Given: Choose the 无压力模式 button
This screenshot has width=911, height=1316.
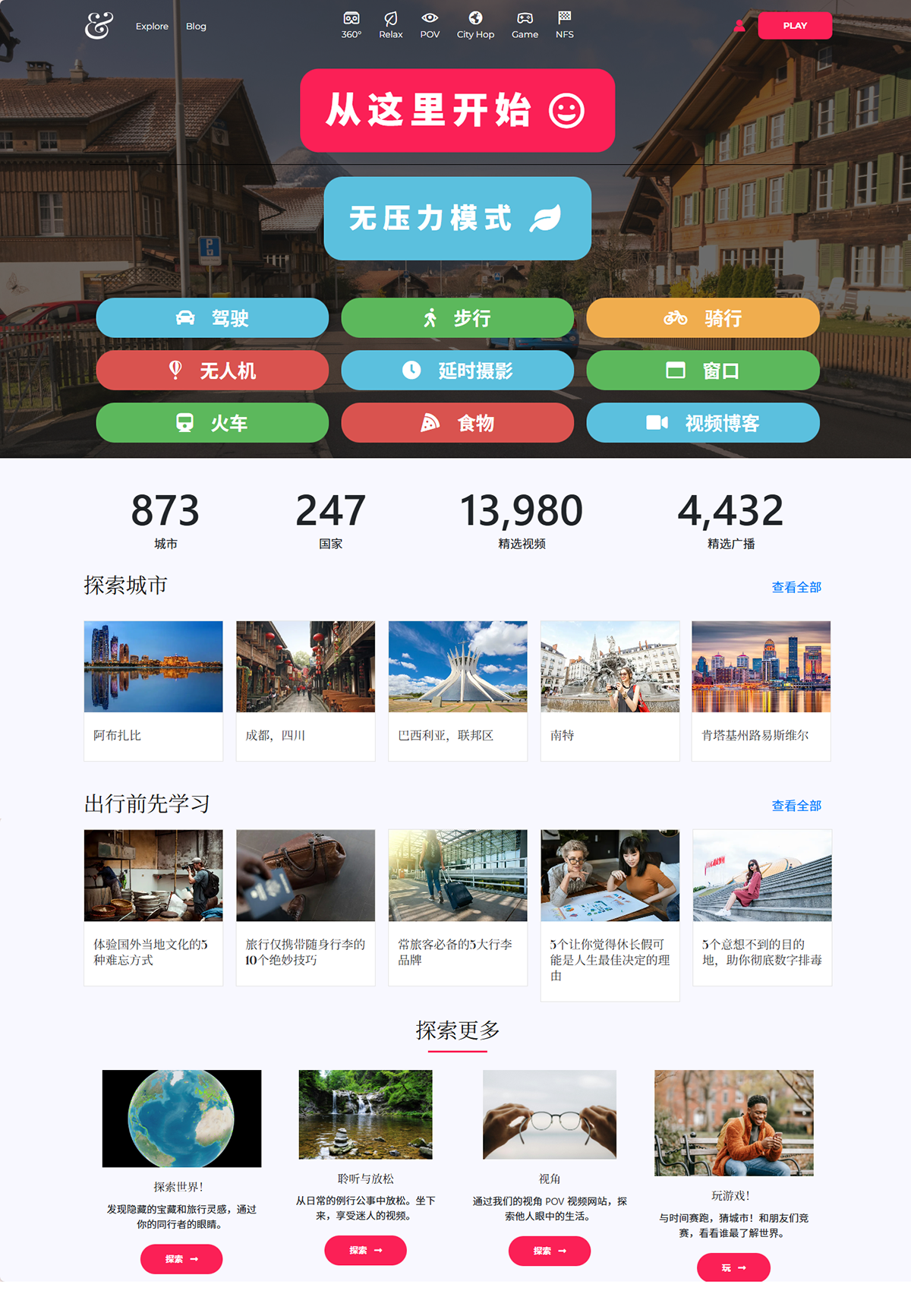Looking at the screenshot, I should click(x=457, y=219).
